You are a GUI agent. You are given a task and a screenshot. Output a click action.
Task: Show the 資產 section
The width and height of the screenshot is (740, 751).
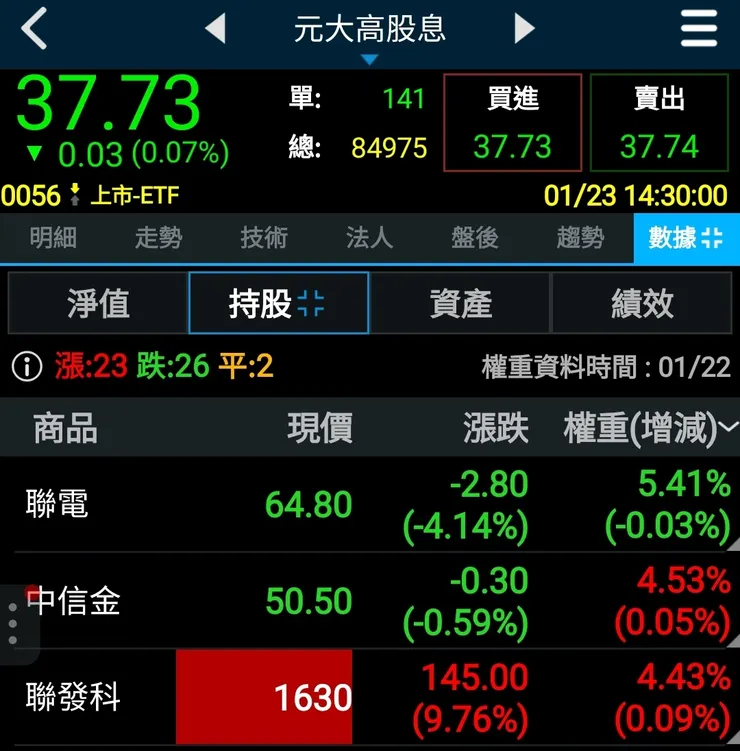tap(460, 303)
